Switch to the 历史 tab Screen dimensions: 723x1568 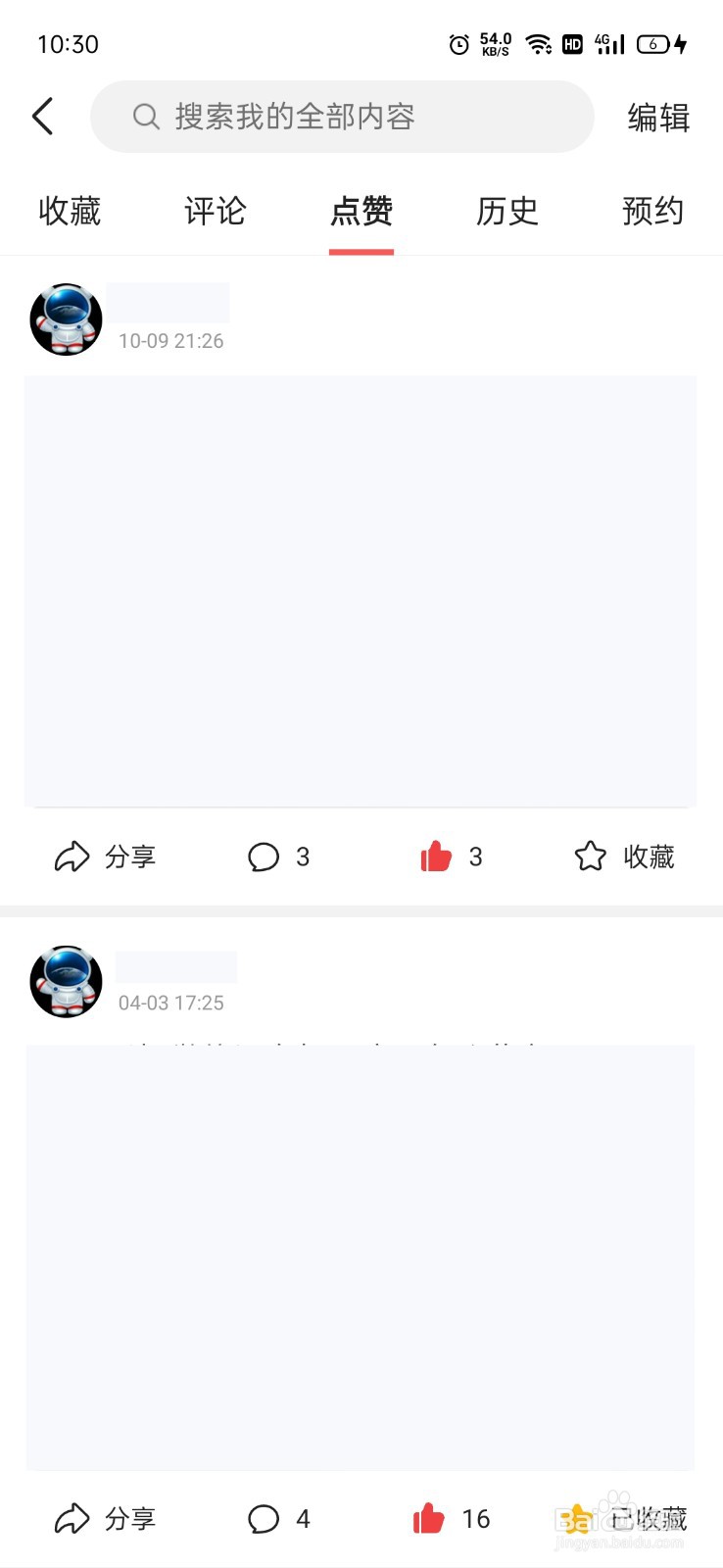[506, 212]
